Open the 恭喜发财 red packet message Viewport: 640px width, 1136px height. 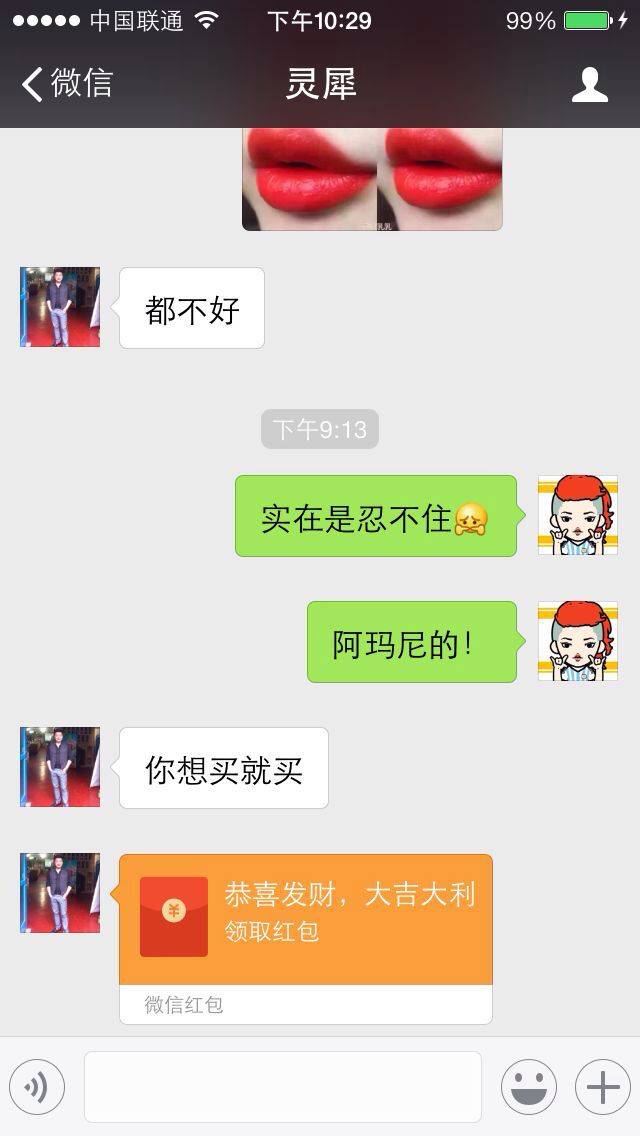(306, 920)
